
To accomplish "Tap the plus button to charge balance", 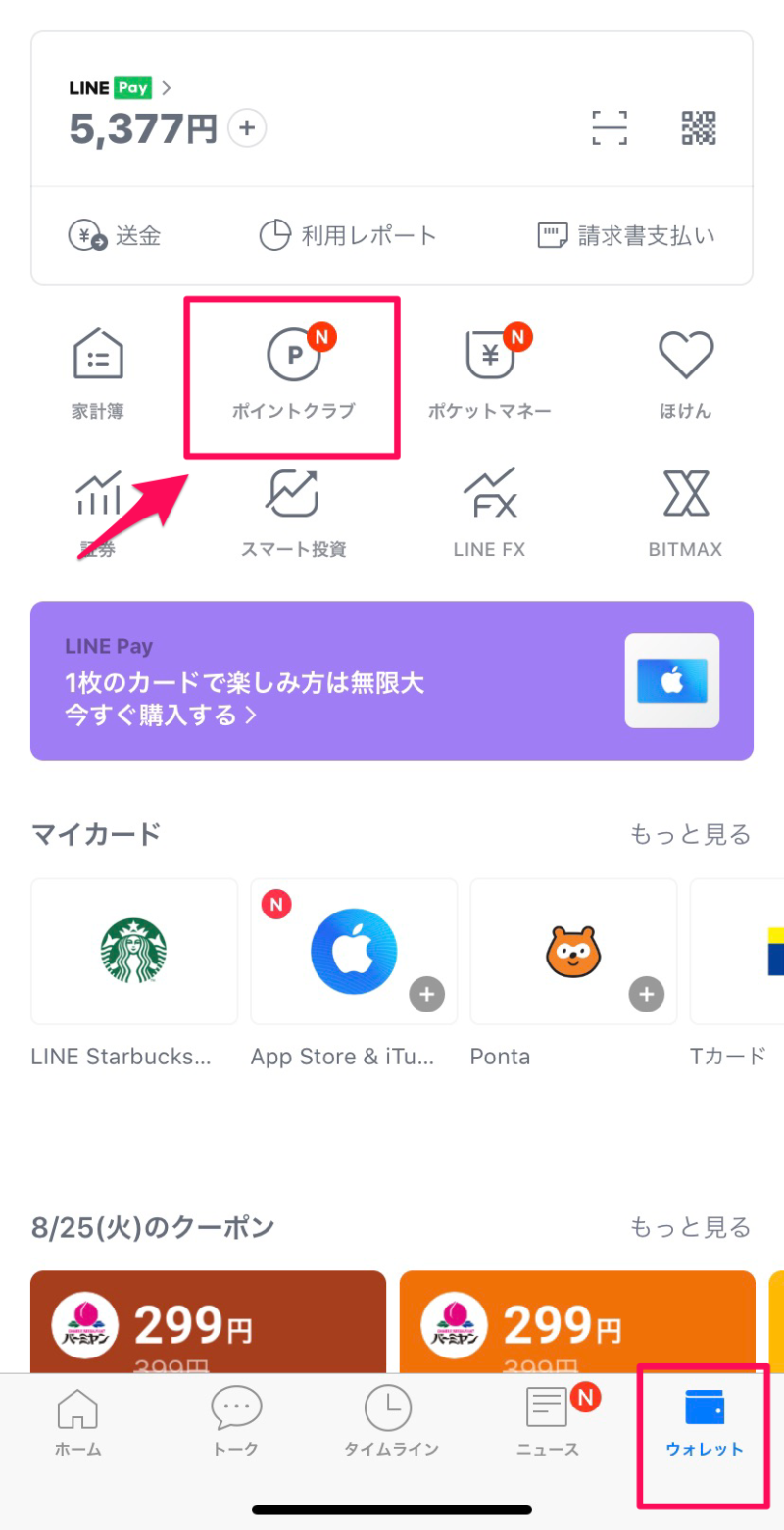I will pyautogui.click(x=247, y=128).
